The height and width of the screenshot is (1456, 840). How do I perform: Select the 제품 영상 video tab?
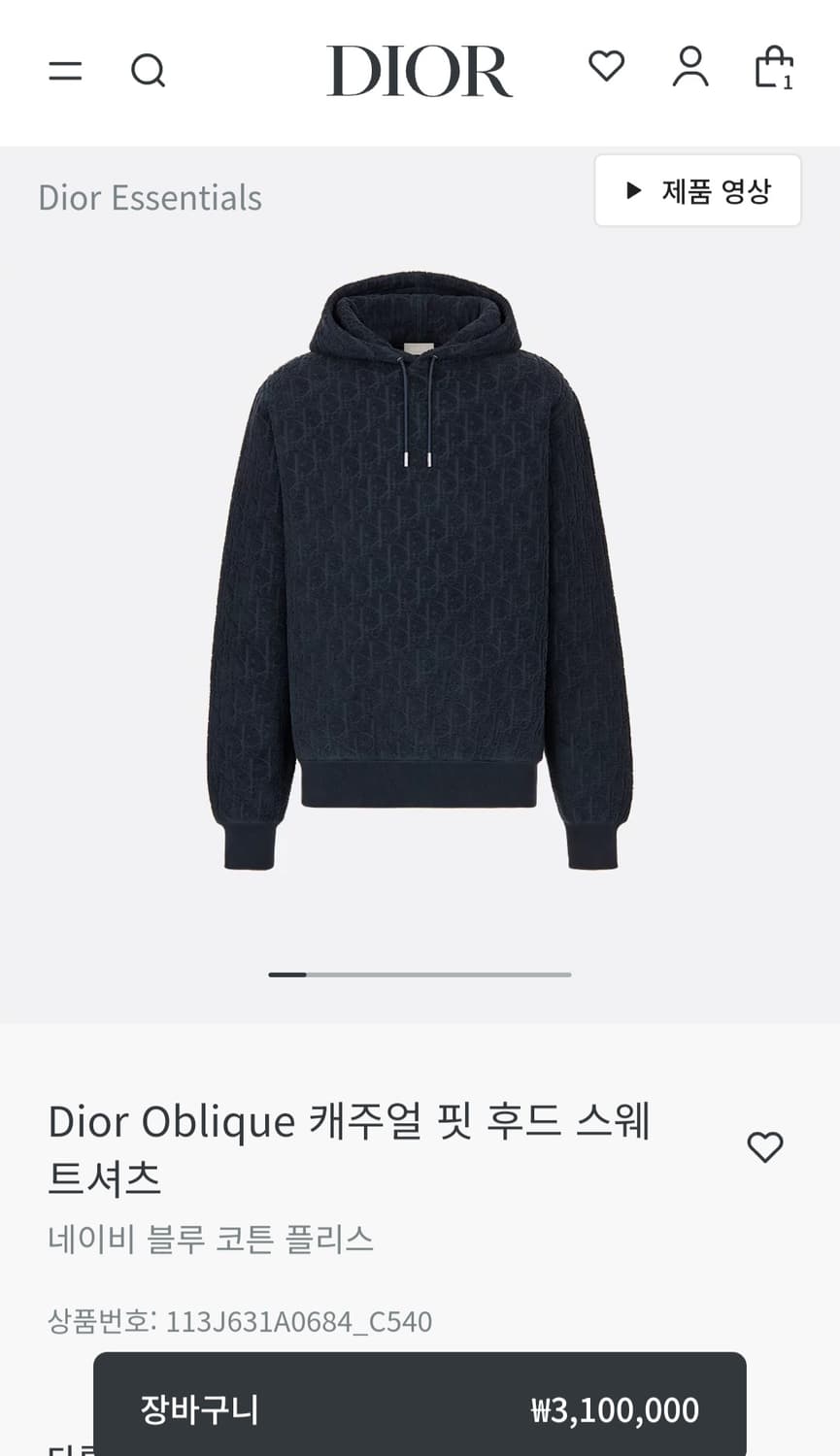(697, 190)
